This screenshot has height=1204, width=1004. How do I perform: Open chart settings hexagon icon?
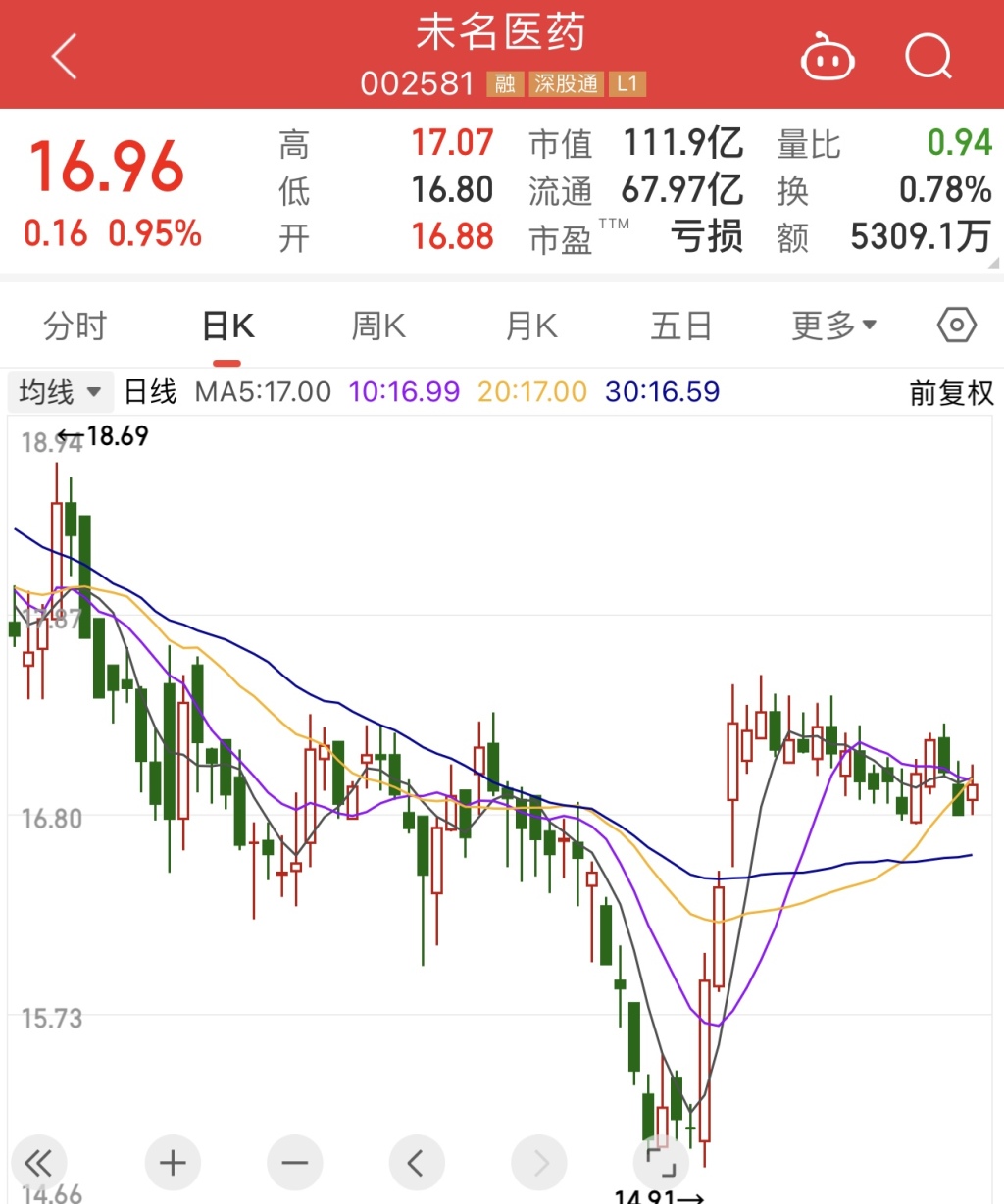[x=957, y=325]
